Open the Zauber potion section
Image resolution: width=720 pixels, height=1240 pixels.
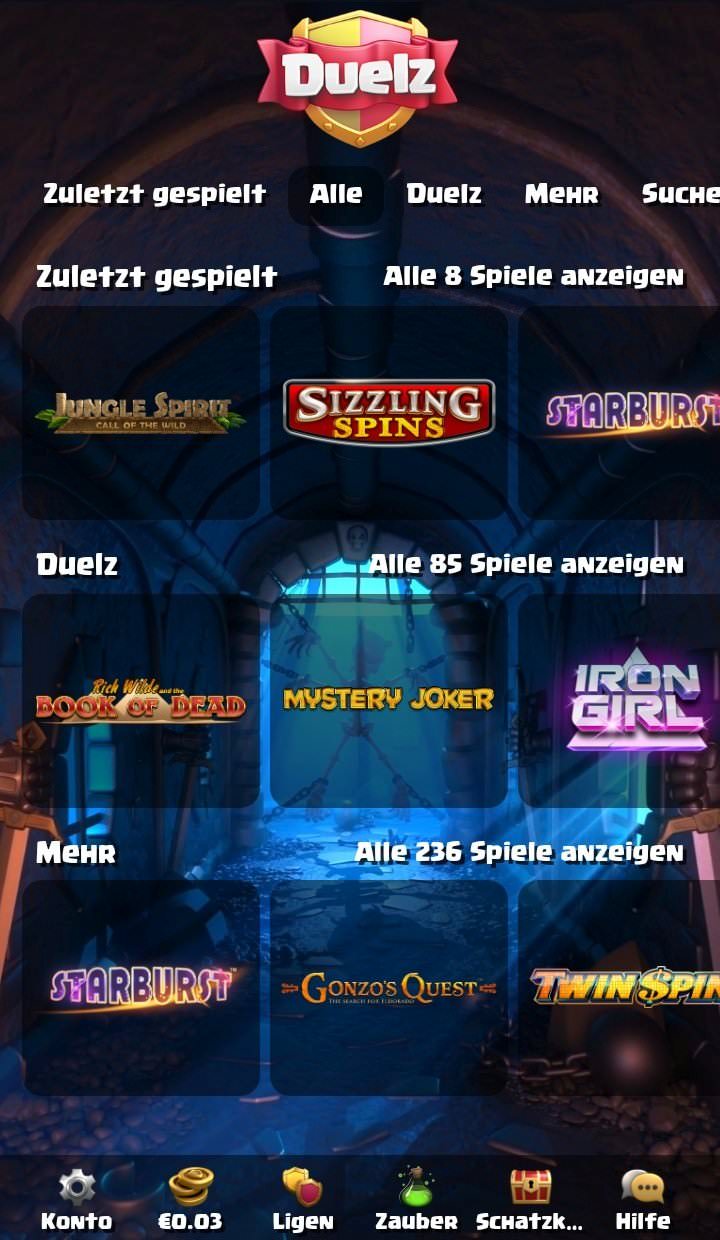coord(416,1200)
